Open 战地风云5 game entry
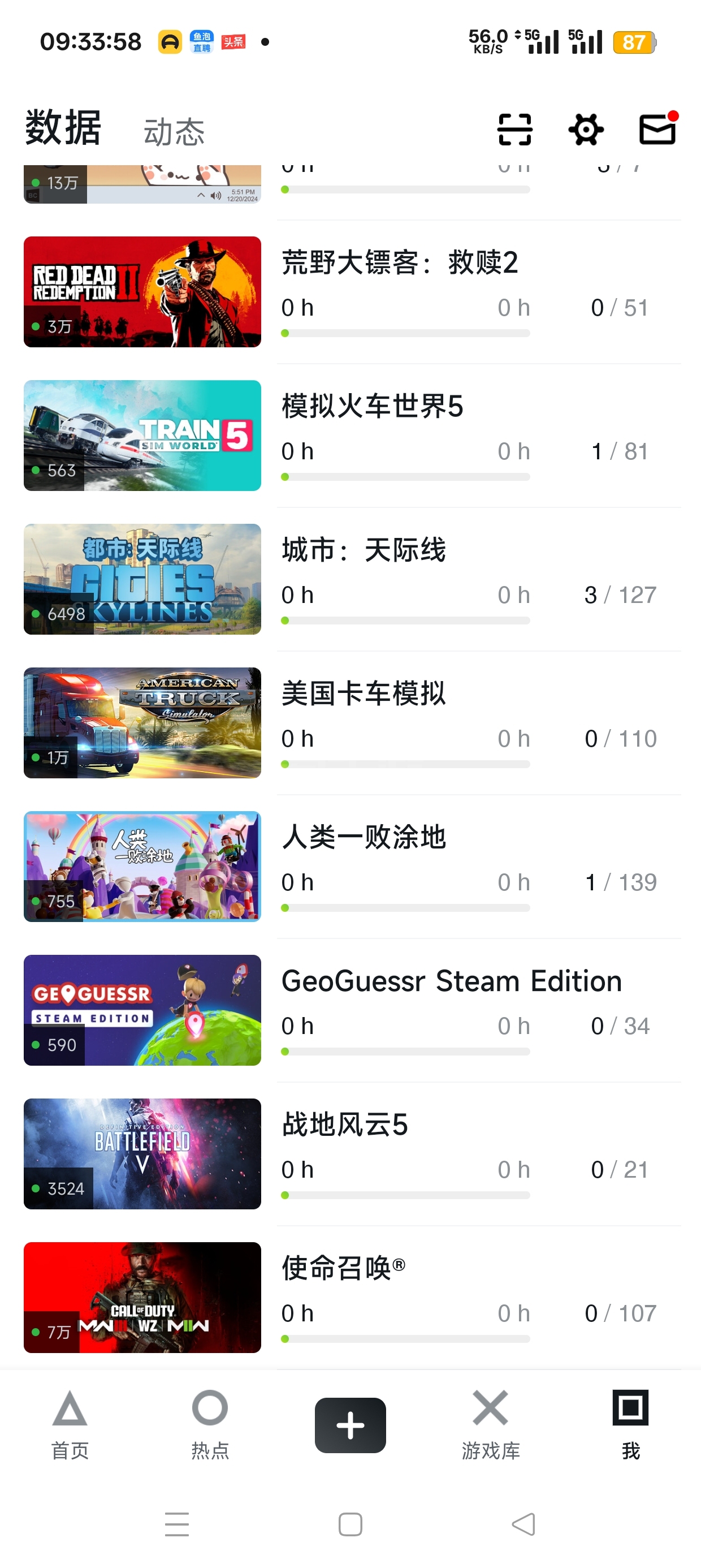The image size is (701, 1568). pyautogui.click(x=345, y=1125)
